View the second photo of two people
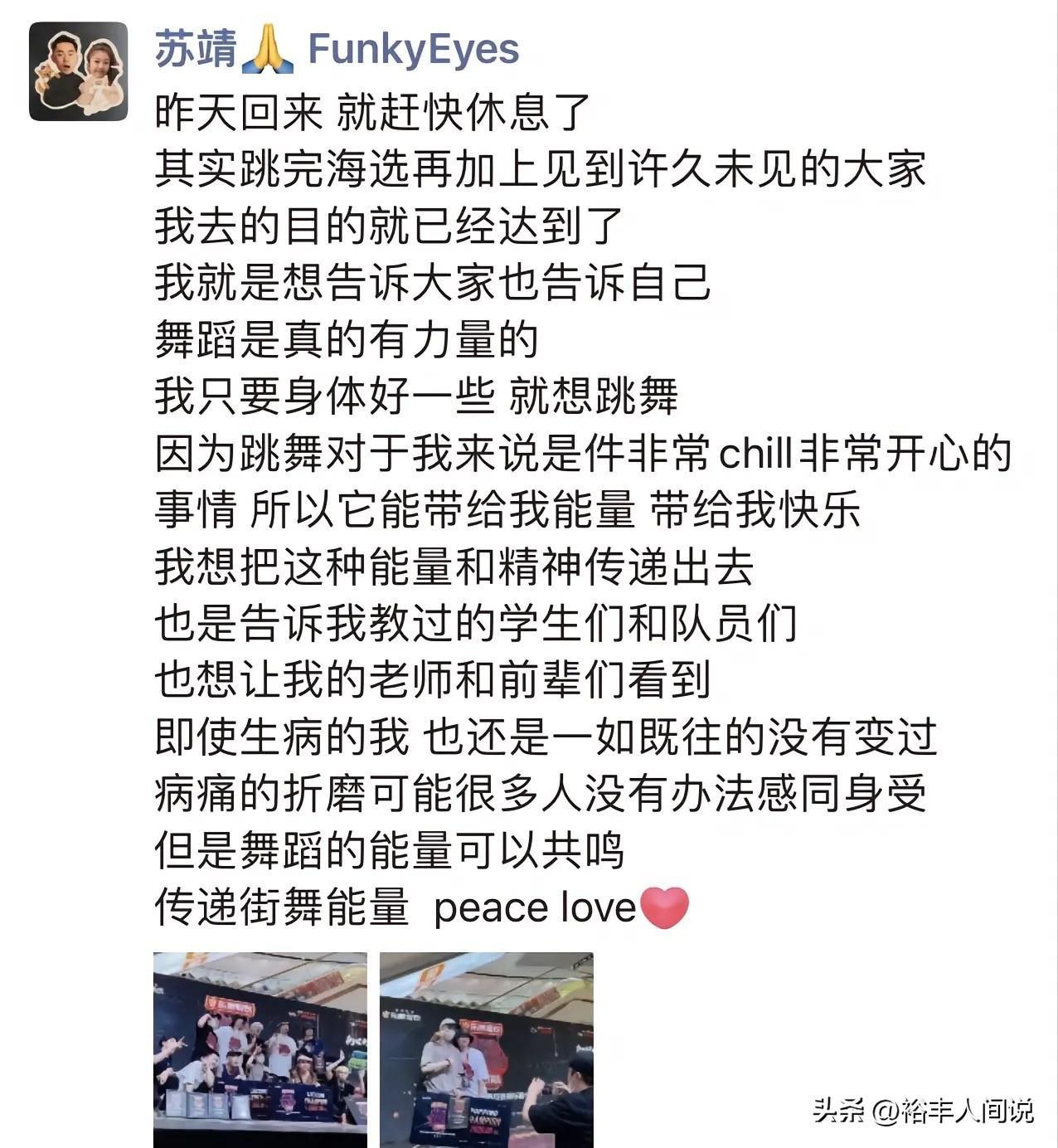The image size is (1058, 1148). 487,1049
